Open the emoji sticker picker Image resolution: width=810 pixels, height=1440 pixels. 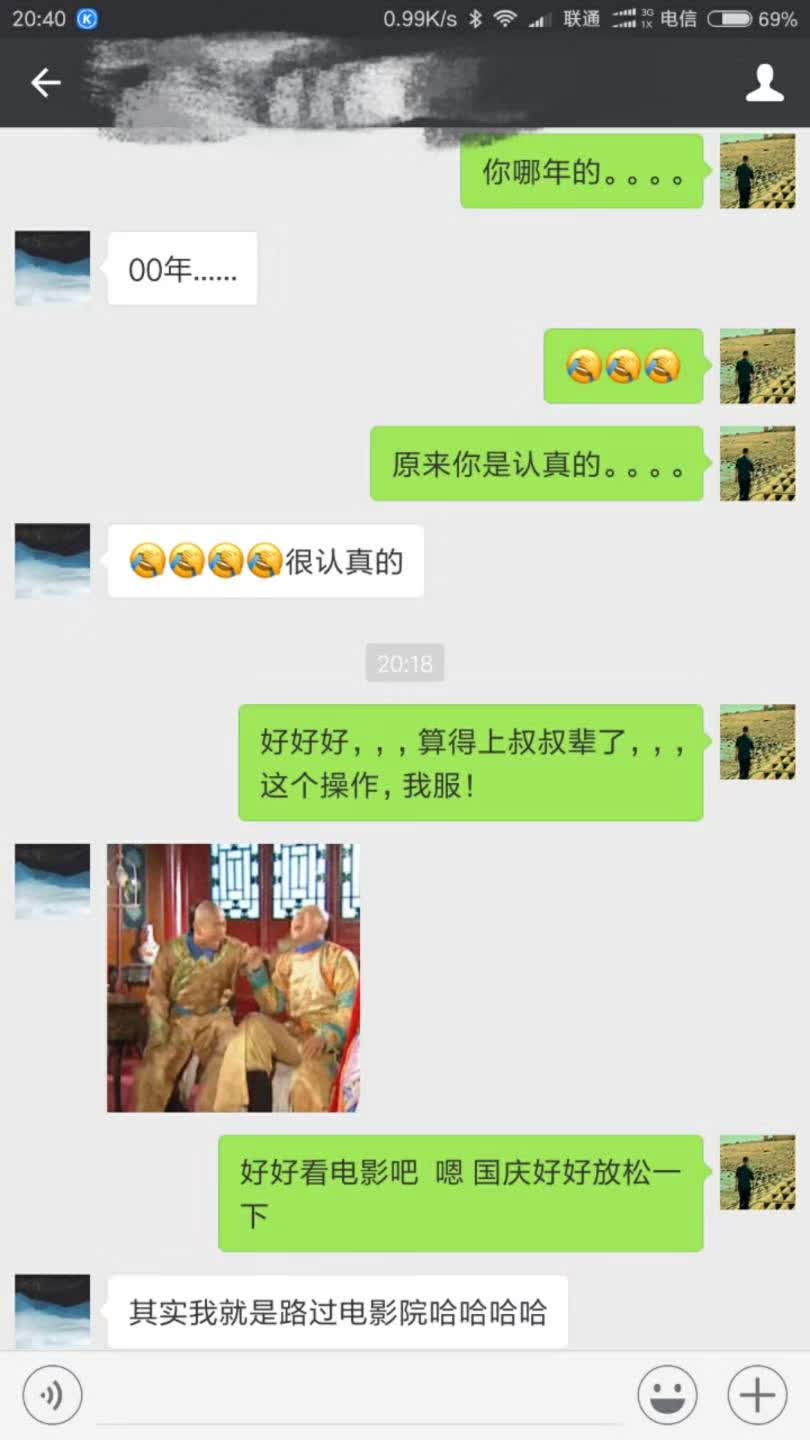pos(667,1394)
